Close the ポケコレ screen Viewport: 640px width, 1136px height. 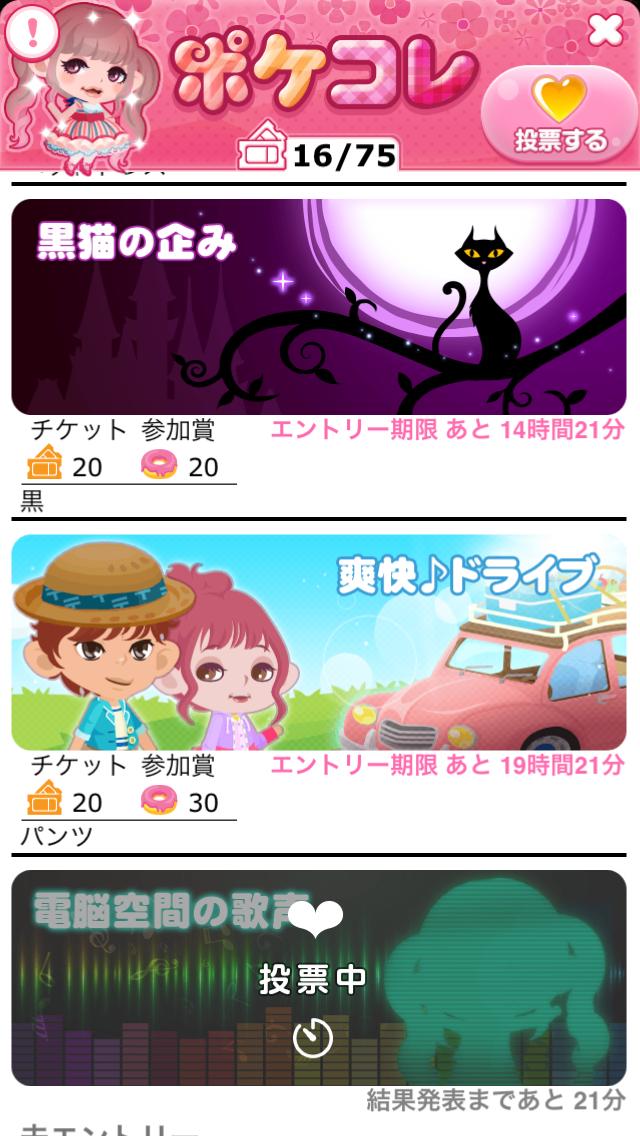(x=606, y=30)
